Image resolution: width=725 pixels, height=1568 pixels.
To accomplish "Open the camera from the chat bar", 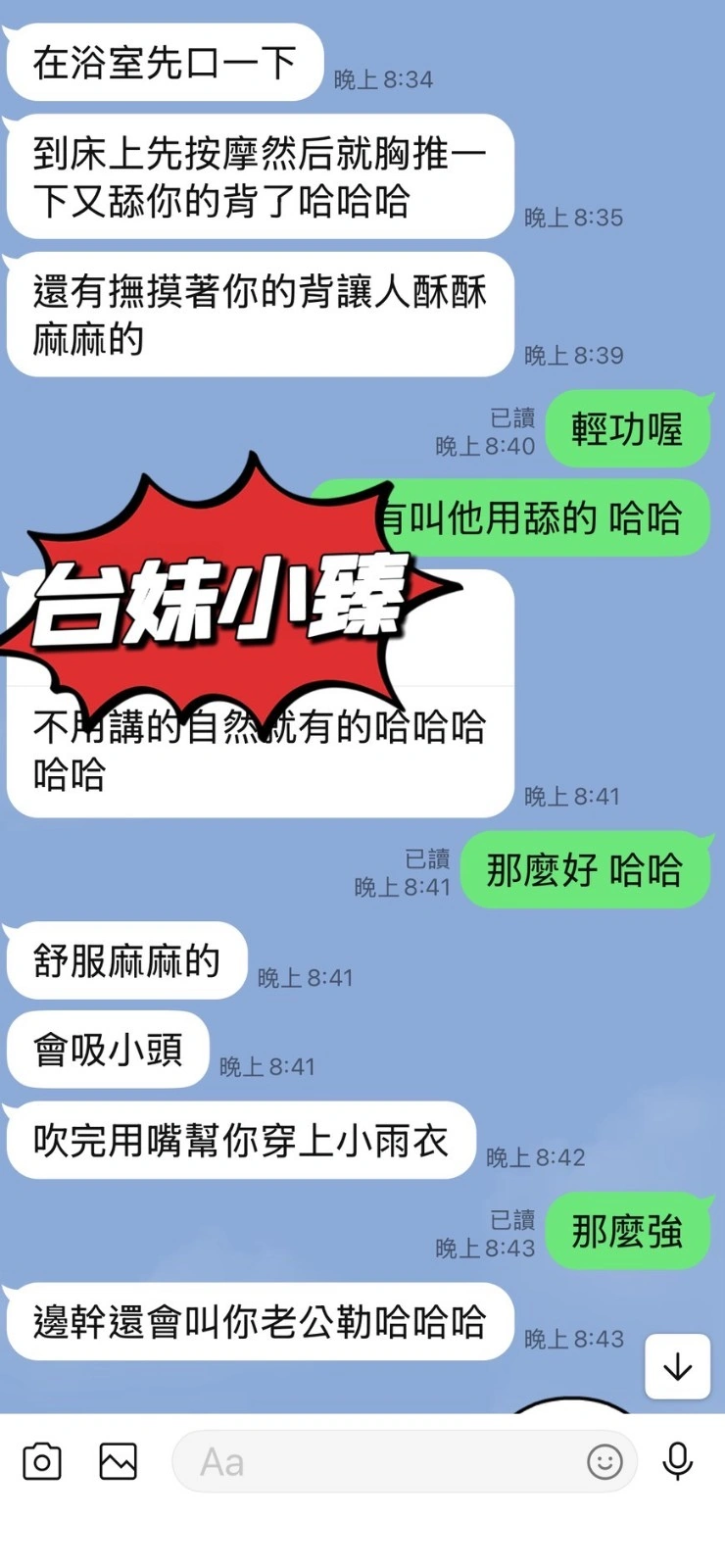I will pos(42,1462).
